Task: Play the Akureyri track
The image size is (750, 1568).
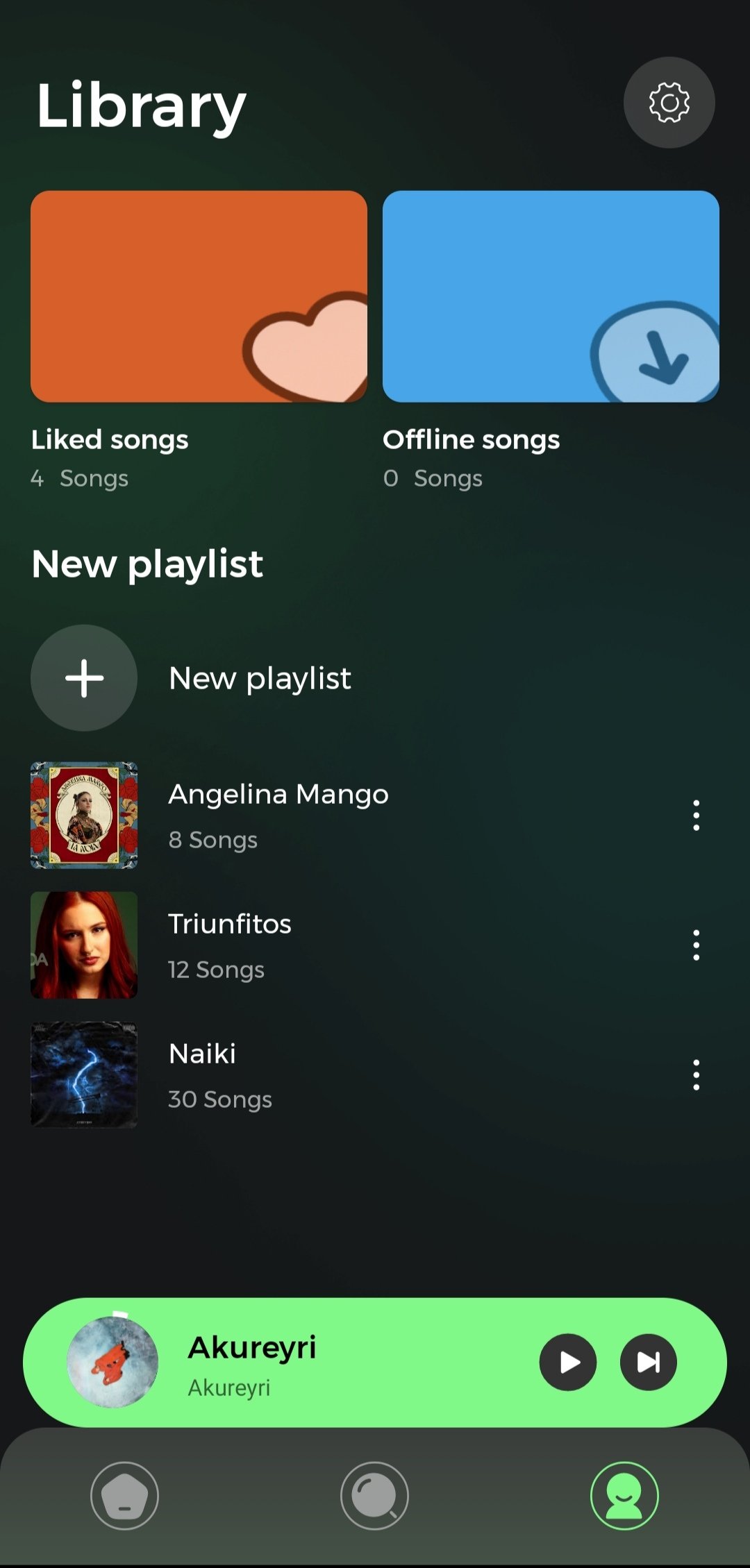Action: point(567,1362)
